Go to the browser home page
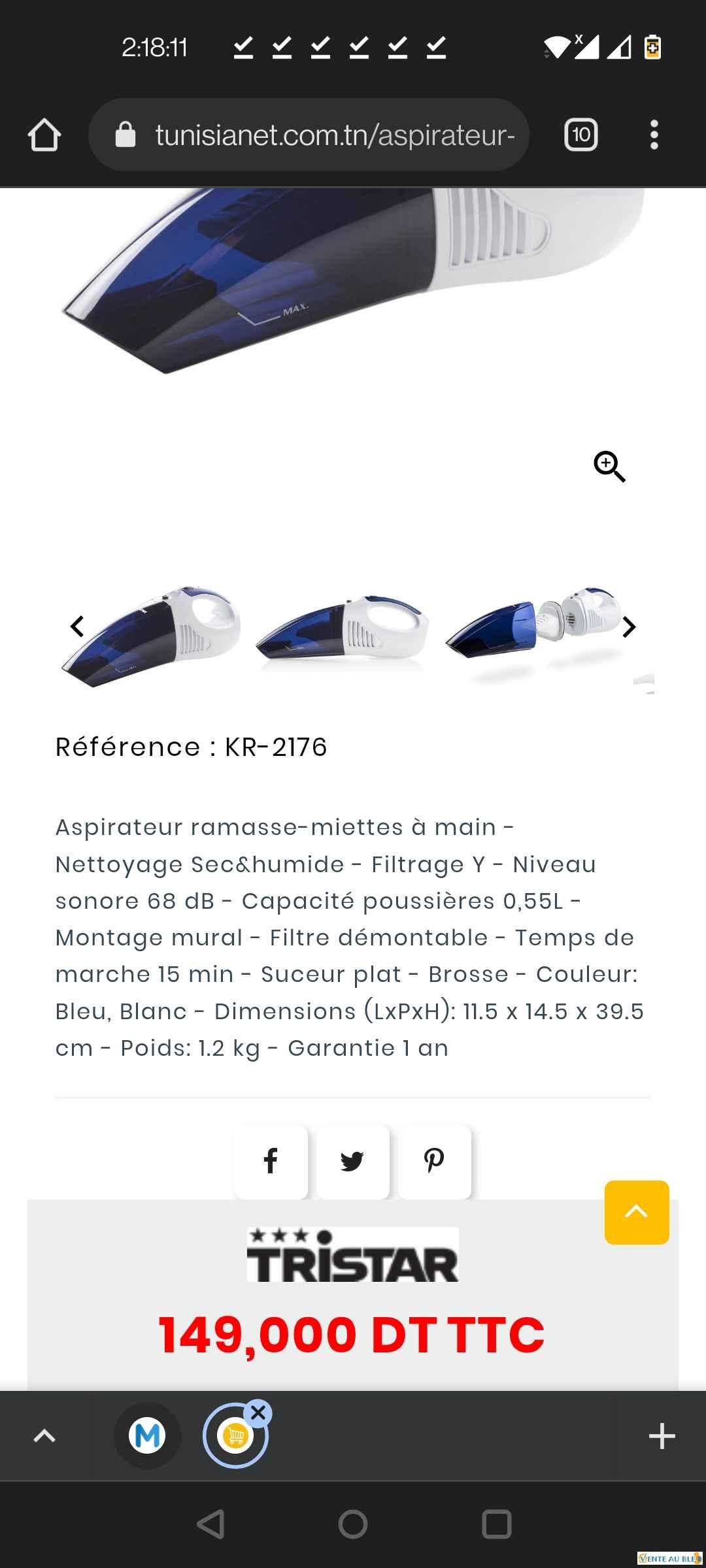The image size is (706, 1568). 44,135
